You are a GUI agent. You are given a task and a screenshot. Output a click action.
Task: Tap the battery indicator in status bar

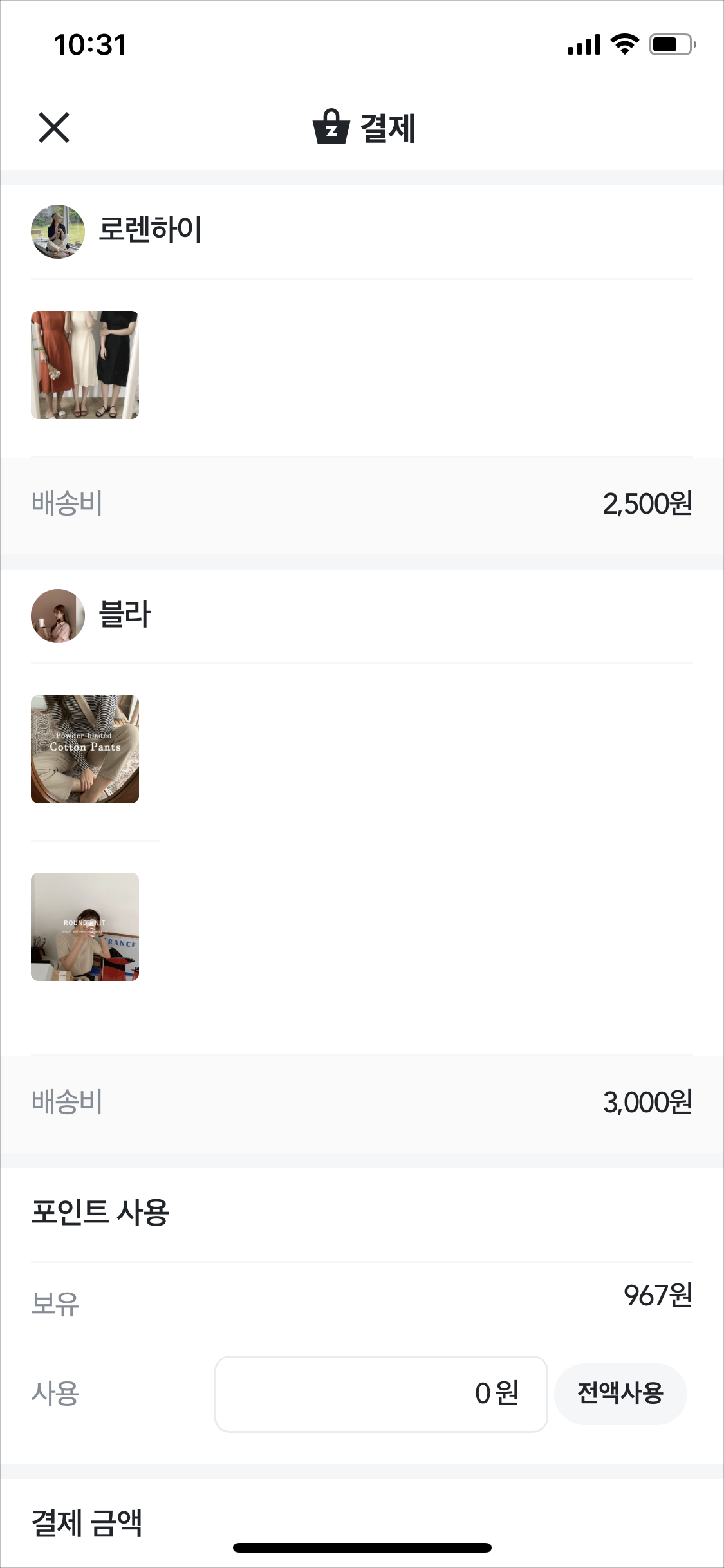(670, 44)
